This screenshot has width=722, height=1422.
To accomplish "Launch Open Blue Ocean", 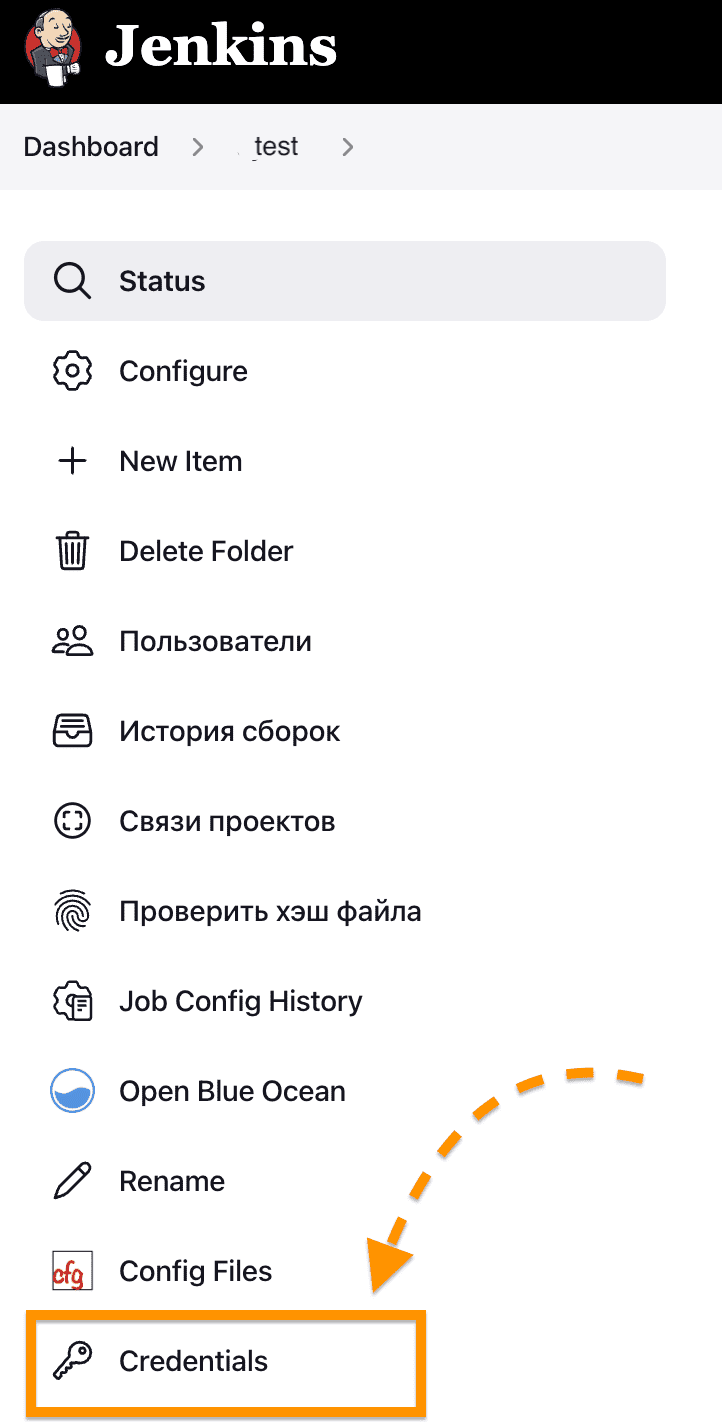I will click(x=231, y=1091).
